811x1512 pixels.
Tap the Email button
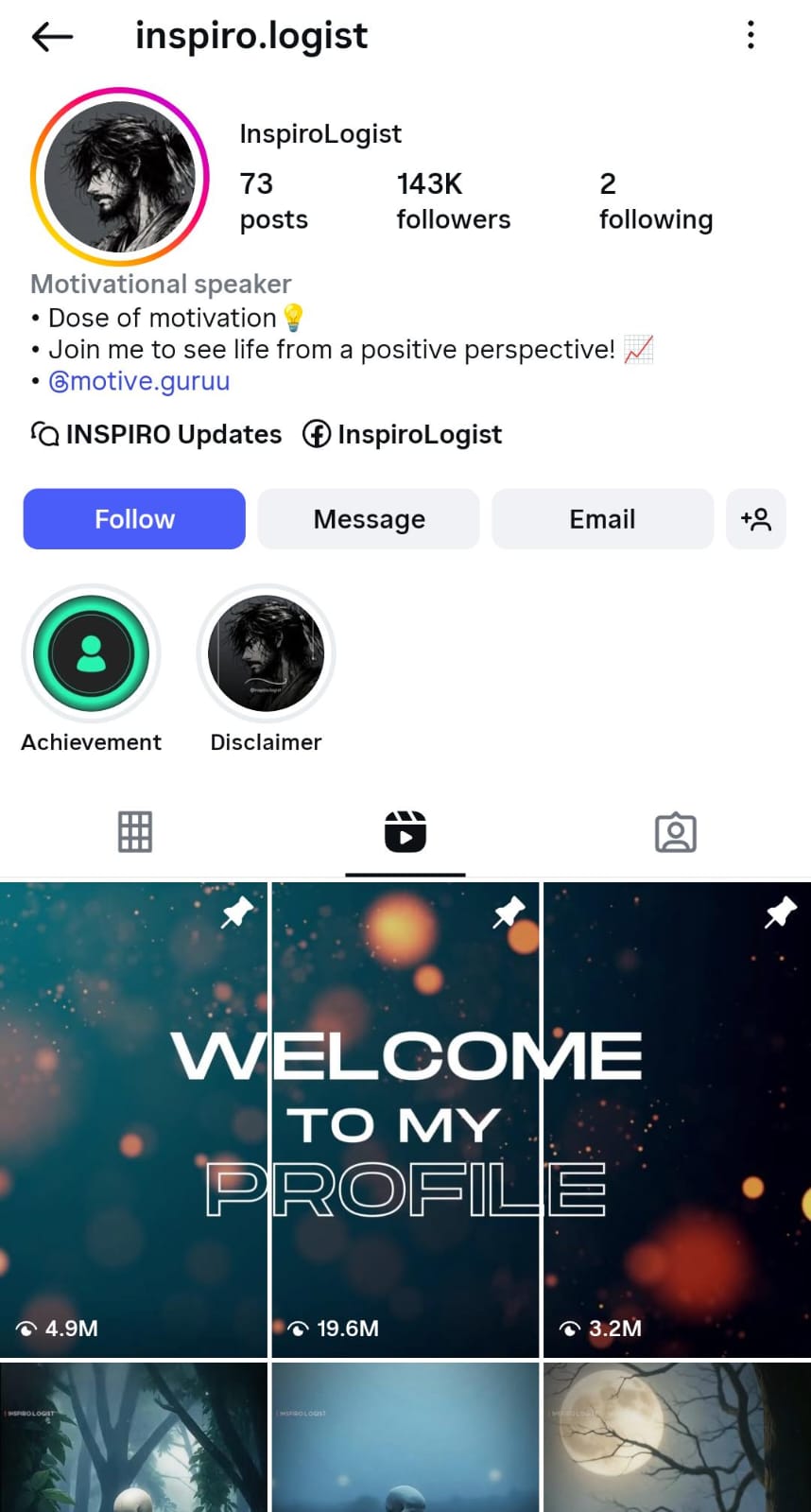[x=602, y=519]
